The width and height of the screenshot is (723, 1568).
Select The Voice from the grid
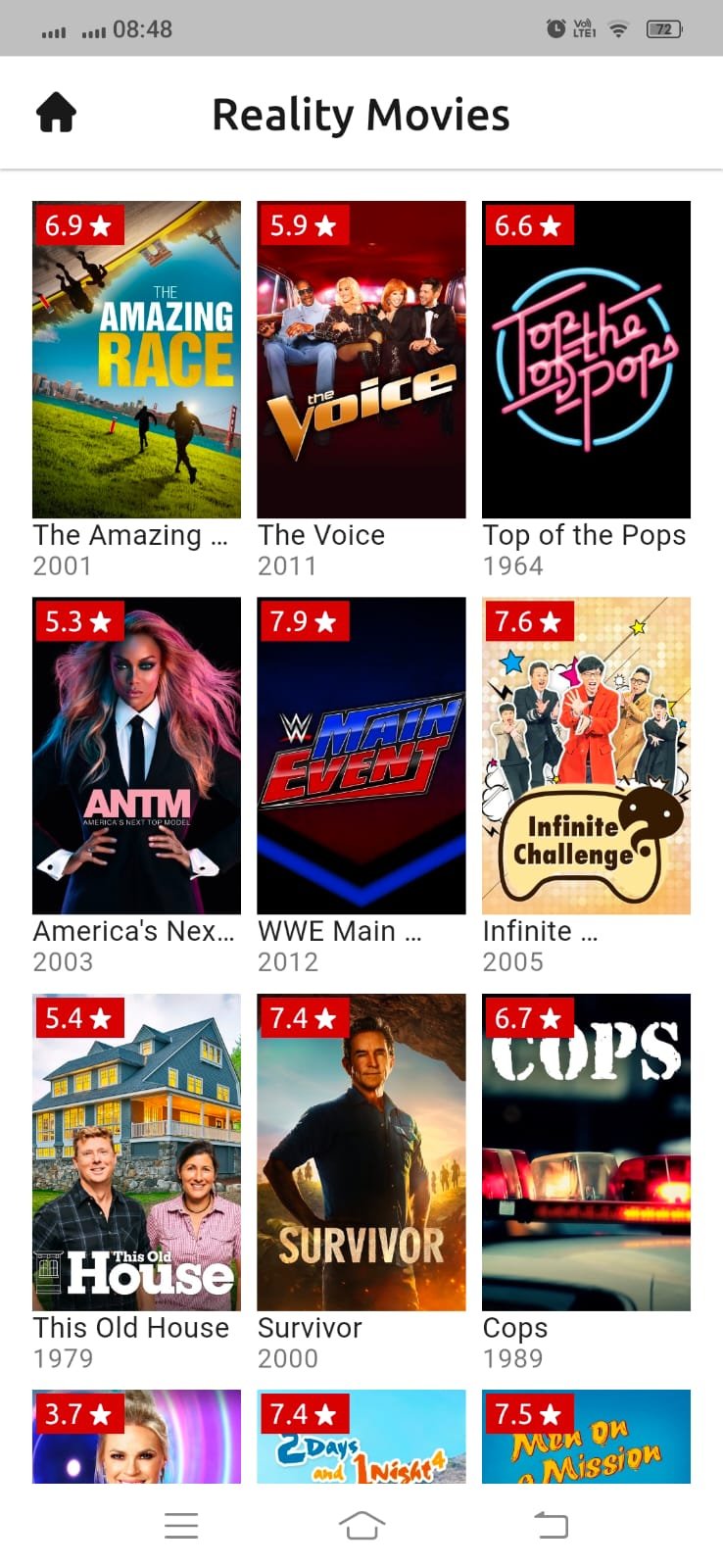click(361, 360)
